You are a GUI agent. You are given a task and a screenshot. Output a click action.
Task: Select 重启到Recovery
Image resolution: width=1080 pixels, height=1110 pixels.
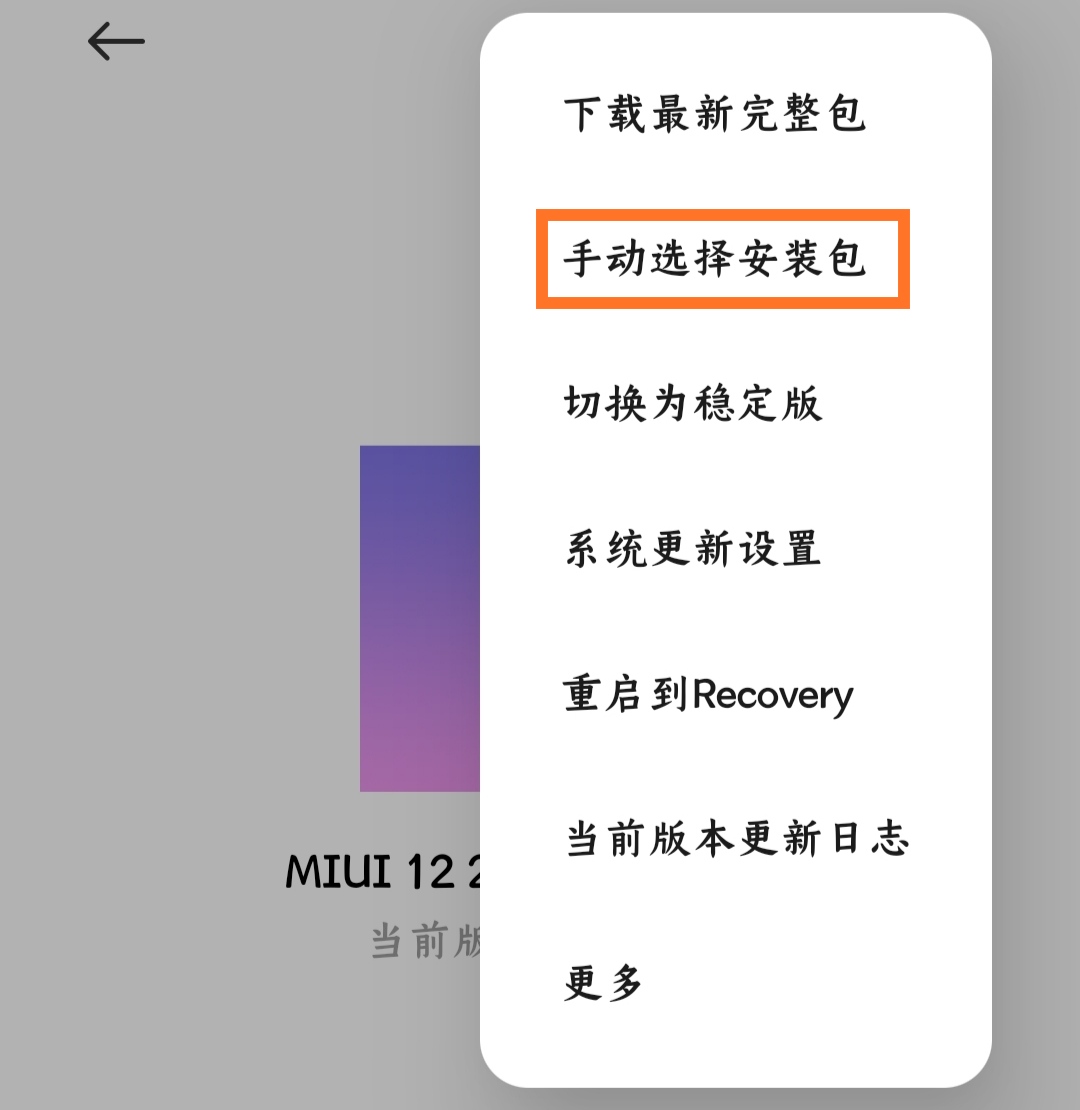pos(708,695)
